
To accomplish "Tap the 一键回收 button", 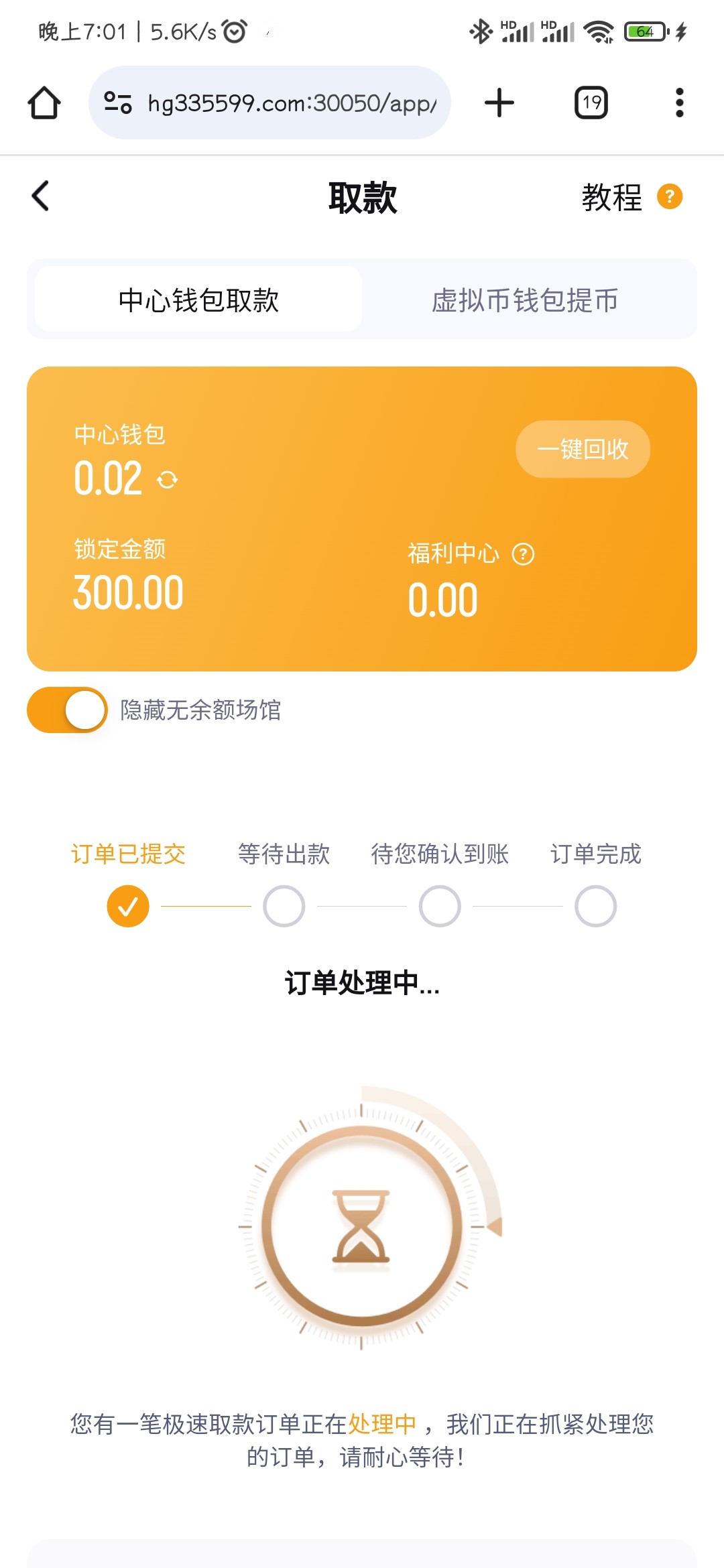I will (583, 449).
